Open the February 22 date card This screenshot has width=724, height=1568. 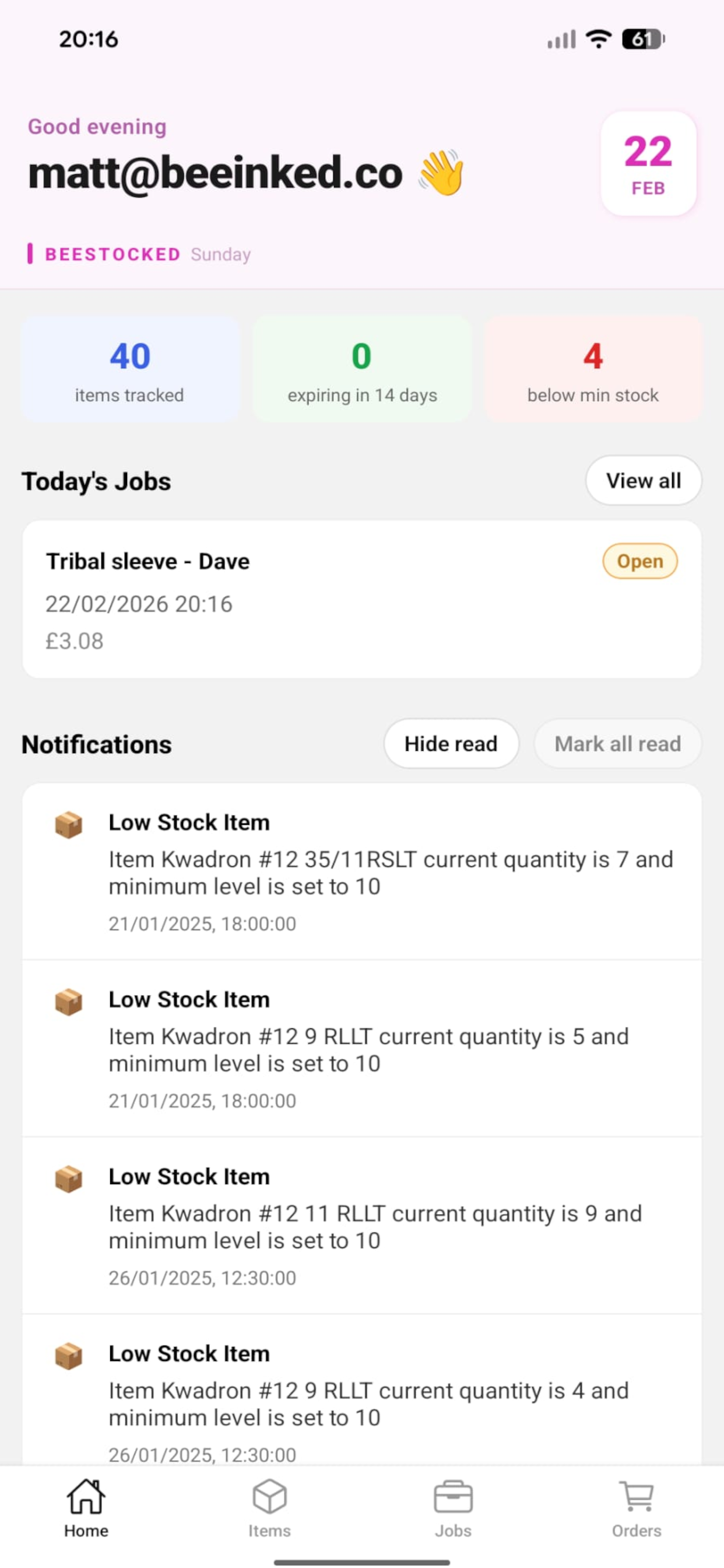tap(649, 166)
